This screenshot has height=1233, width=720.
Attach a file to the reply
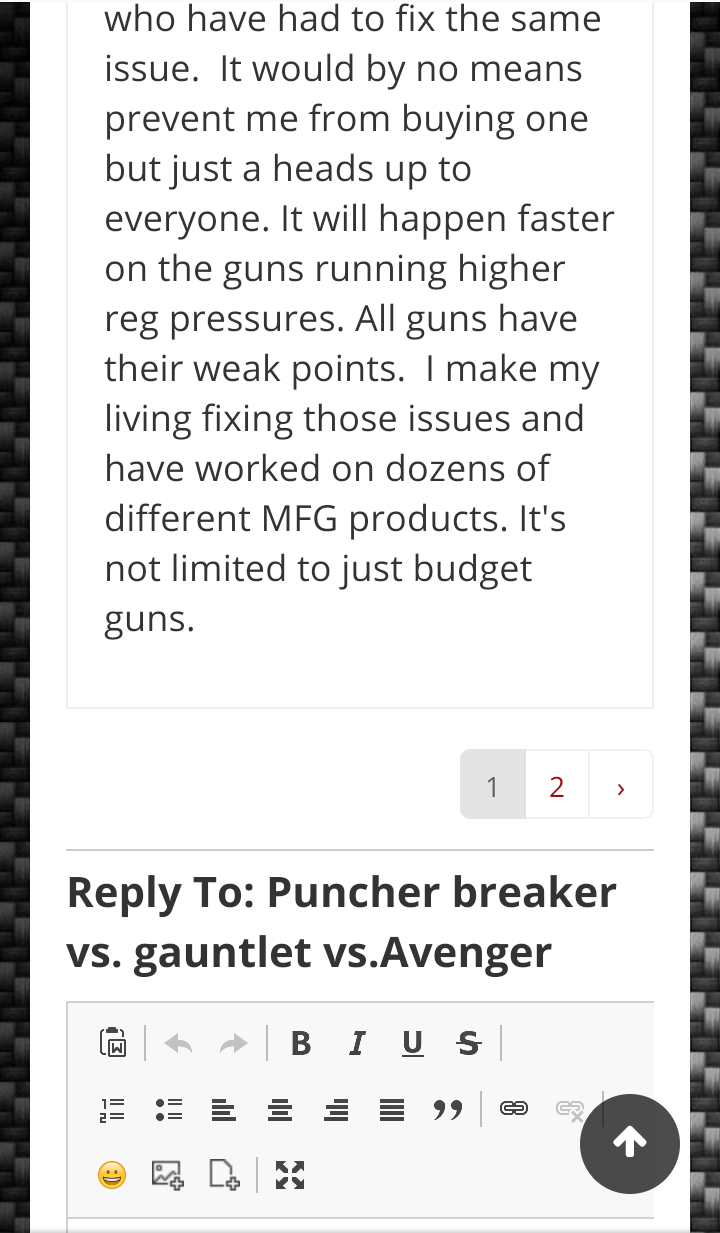(224, 1174)
